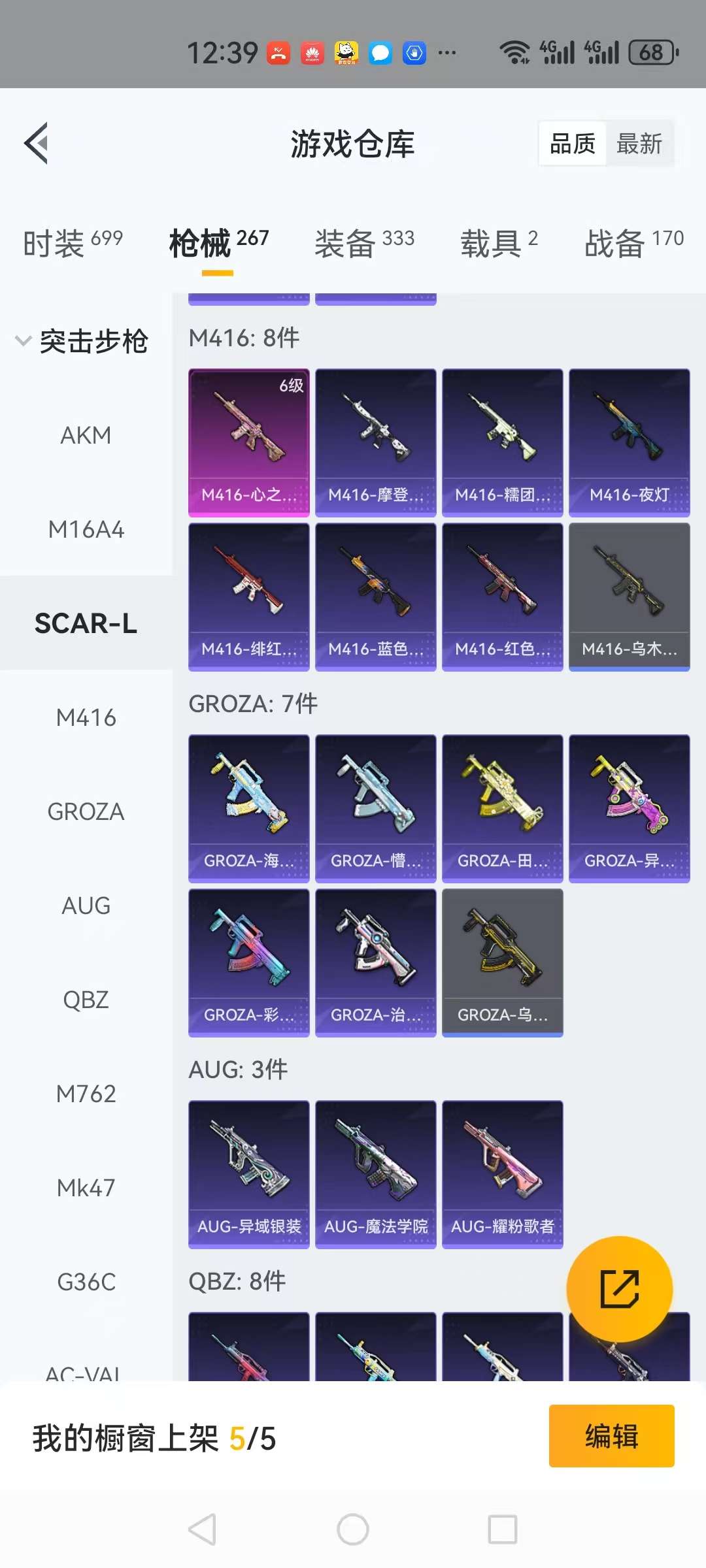
Task: Switch to the 装备 tab
Action: [364, 243]
